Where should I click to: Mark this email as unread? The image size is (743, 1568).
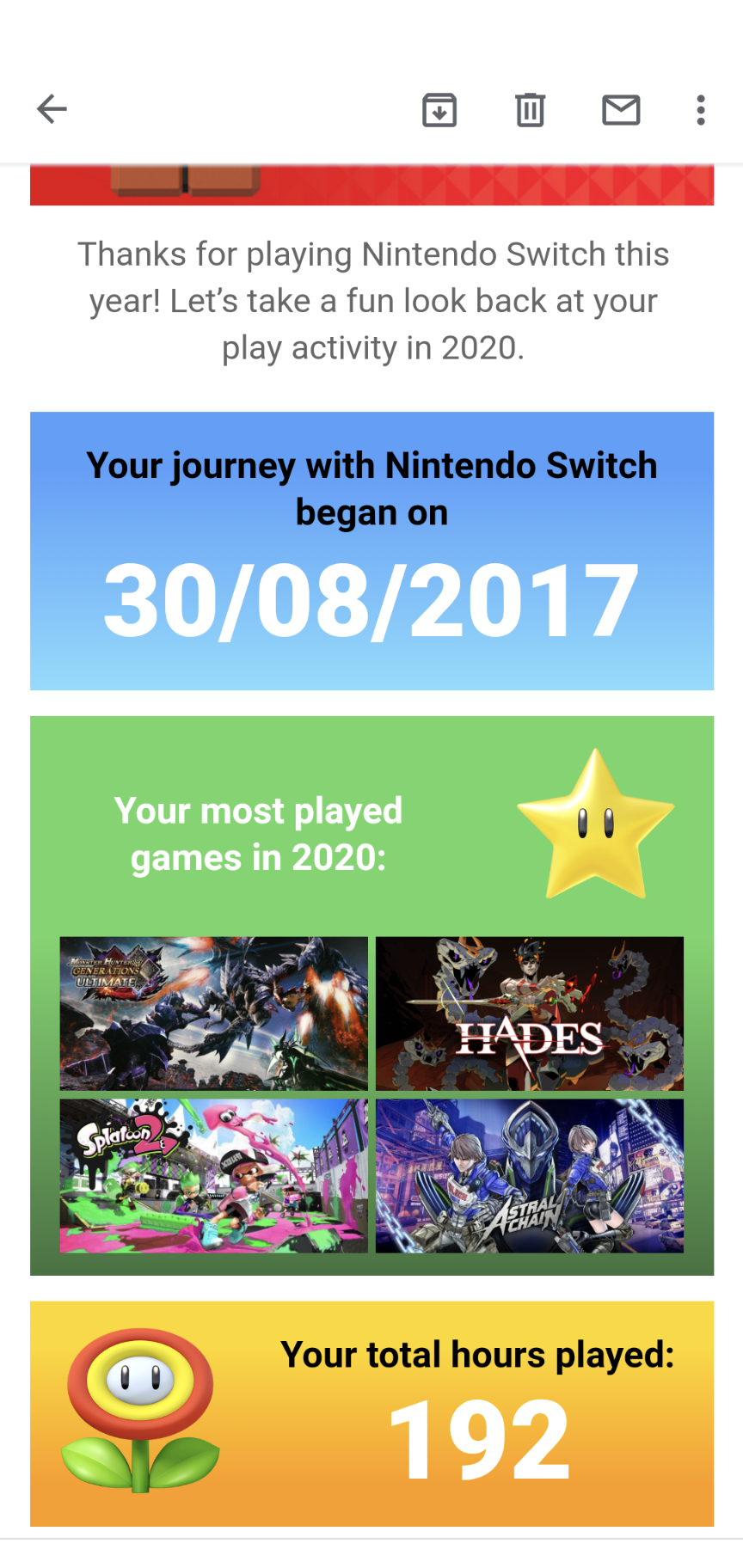tap(621, 110)
